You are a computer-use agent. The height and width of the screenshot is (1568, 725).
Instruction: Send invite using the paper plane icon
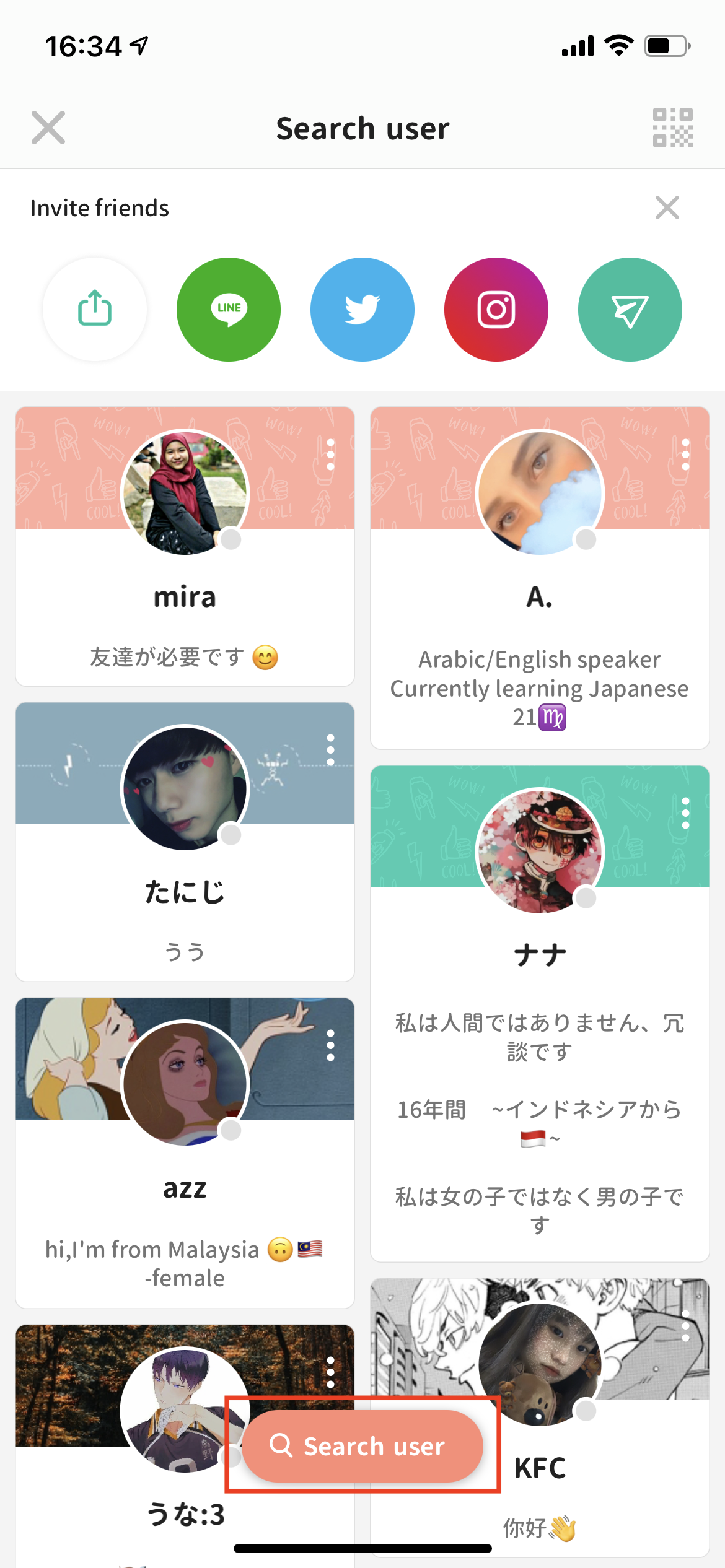click(630, 309)
